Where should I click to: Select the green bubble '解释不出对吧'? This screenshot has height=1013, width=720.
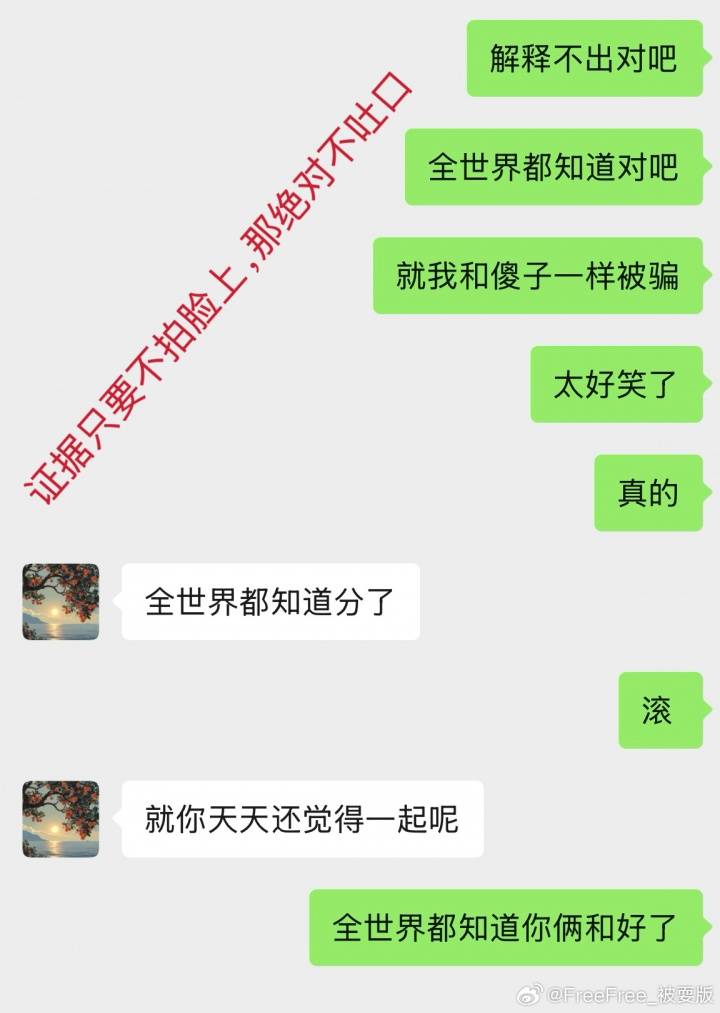586,61
